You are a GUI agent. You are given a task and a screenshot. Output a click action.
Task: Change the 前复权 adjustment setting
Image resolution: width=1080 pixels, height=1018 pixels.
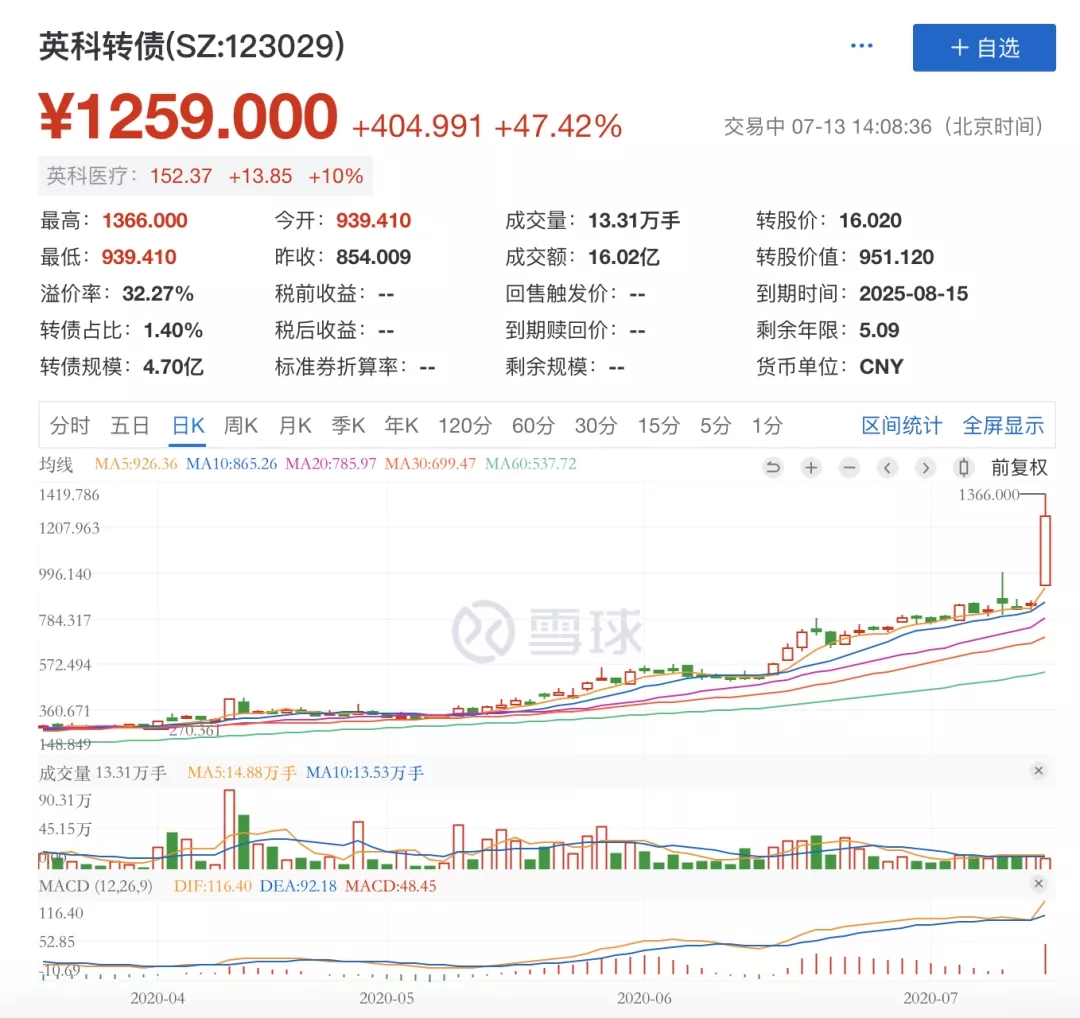[1019, 467]
